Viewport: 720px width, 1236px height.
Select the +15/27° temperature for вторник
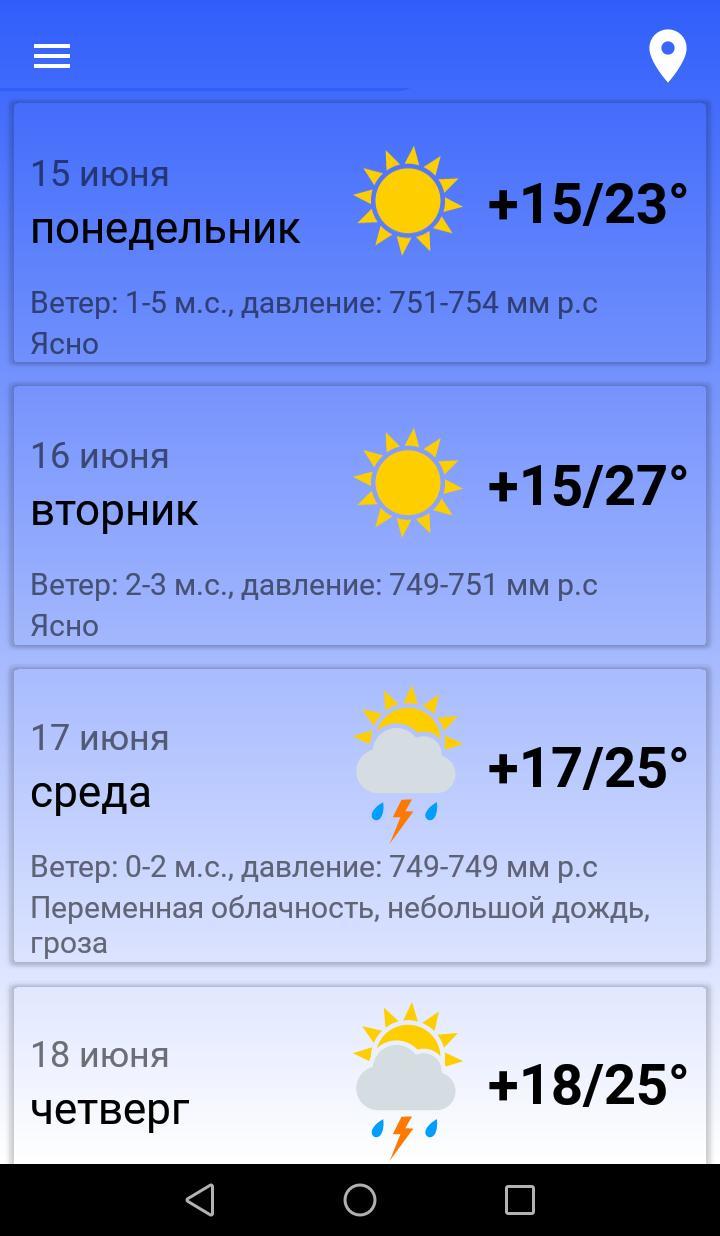587,487
